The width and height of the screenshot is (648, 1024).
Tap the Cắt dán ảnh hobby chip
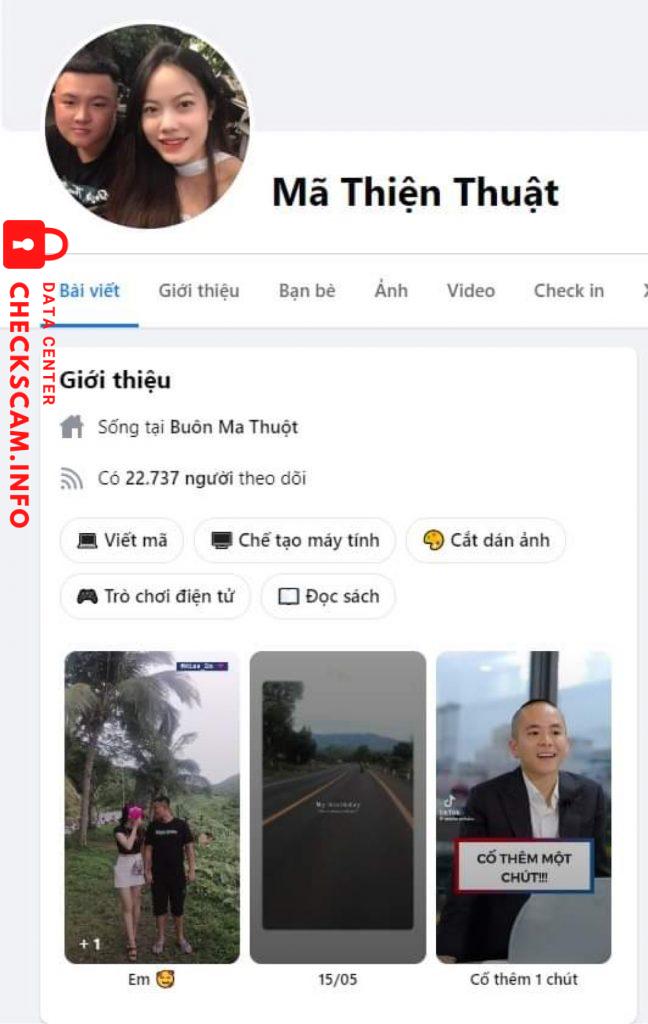486,540
